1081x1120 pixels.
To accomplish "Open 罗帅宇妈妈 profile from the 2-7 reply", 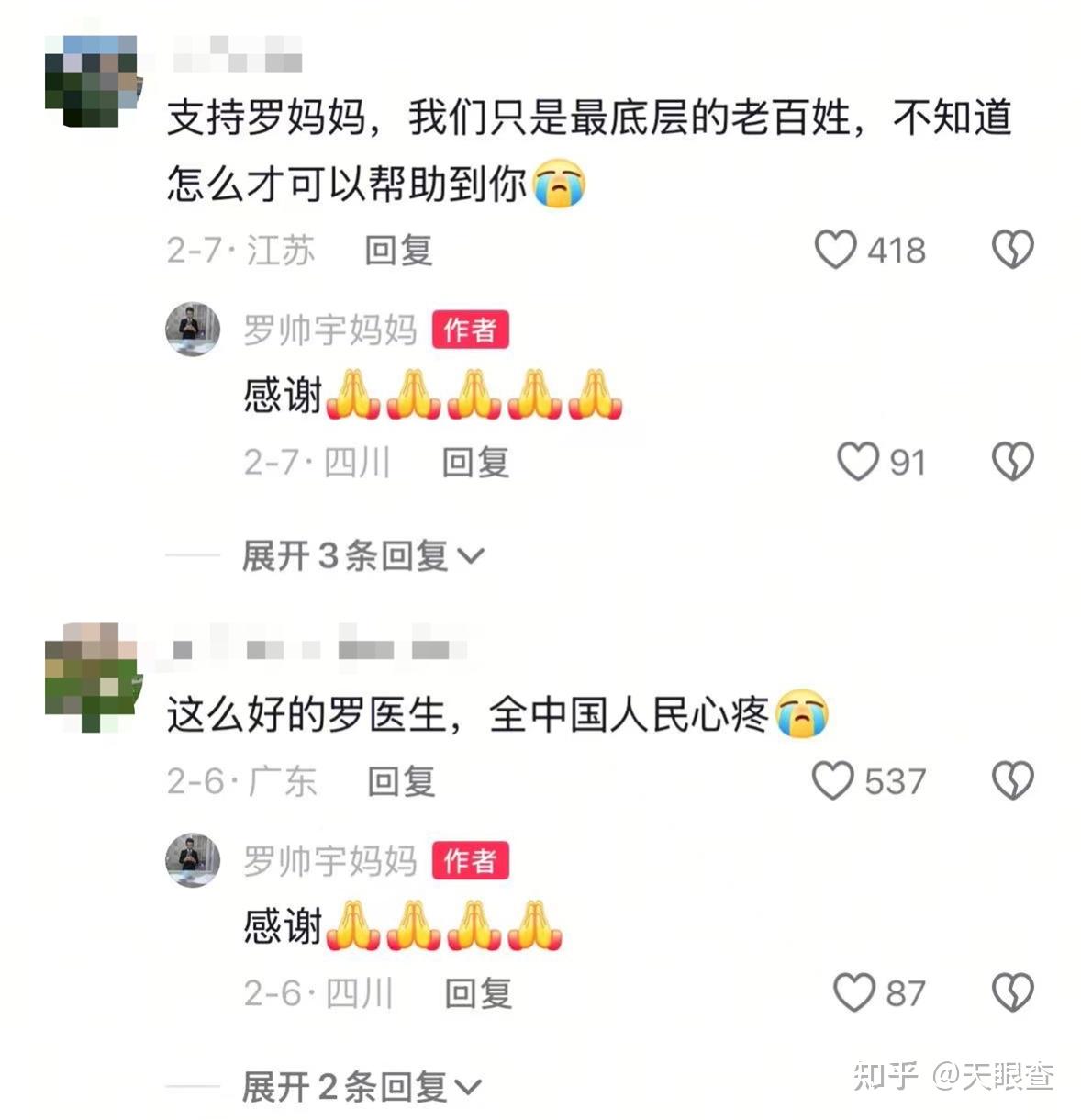I will pyautogui.click(x=329, y=330).
